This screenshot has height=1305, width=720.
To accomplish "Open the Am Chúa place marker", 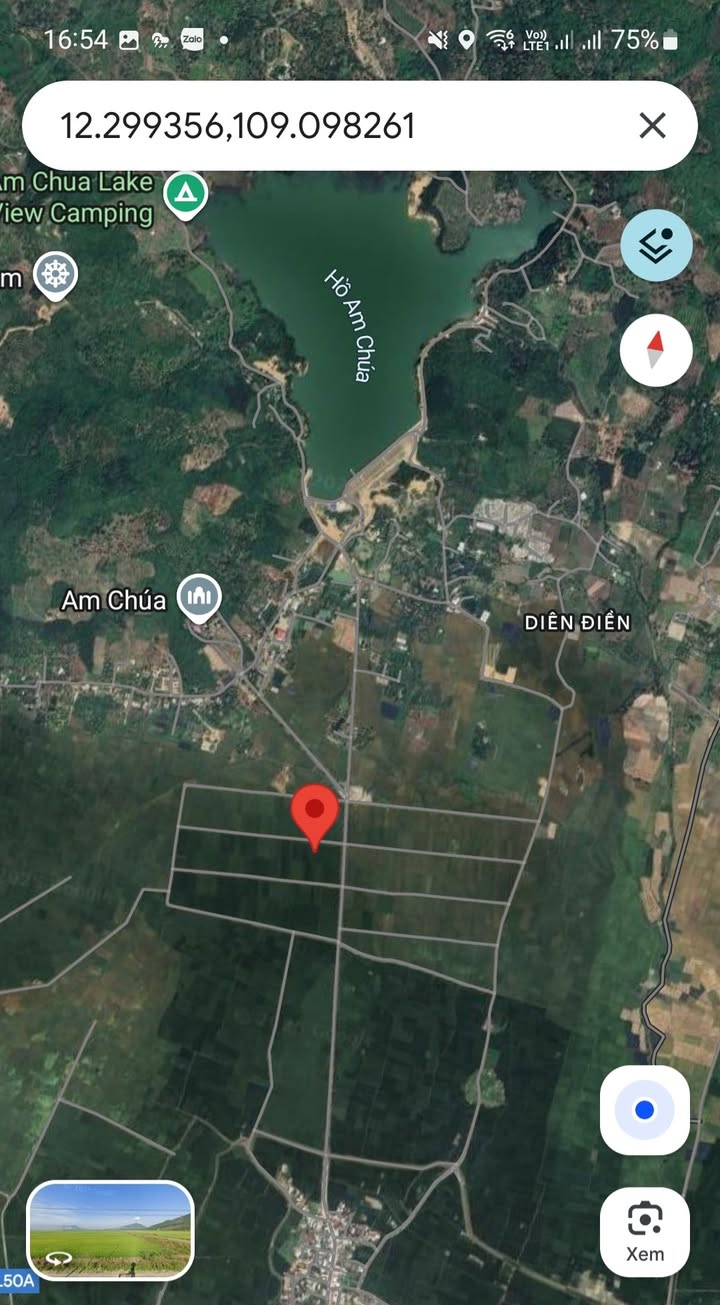I will [x=199, y=598].
